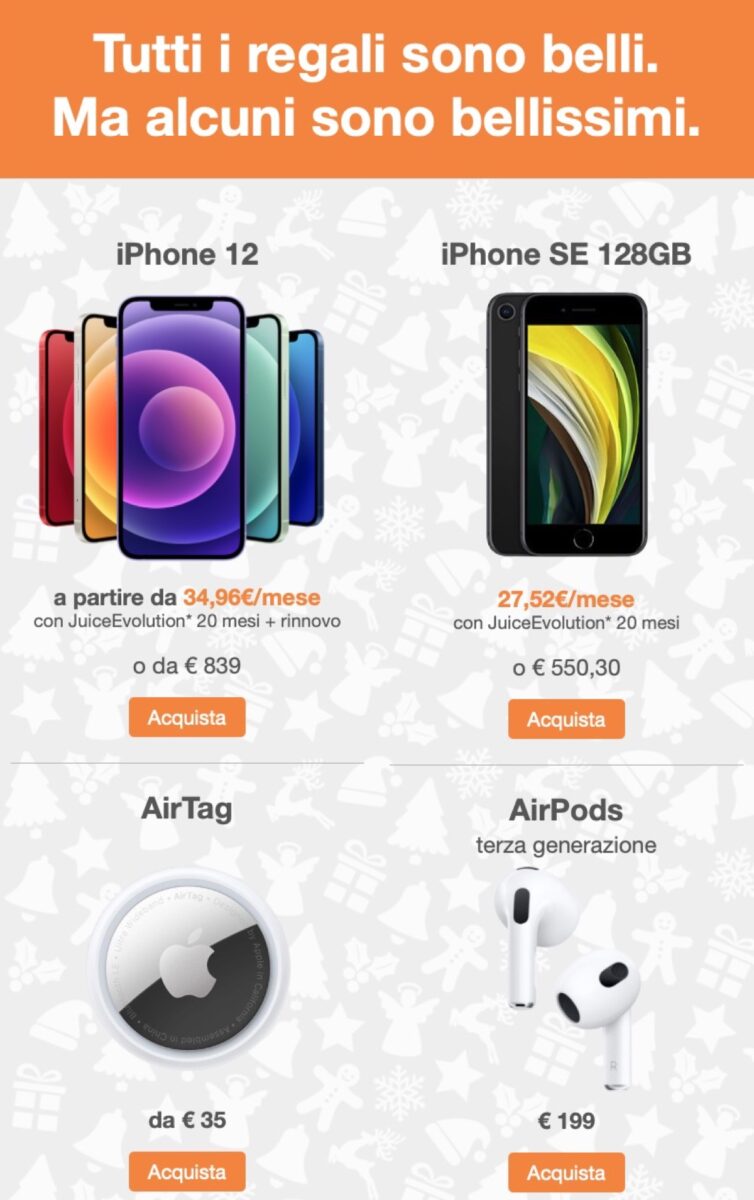Select the Acquista button for AirTag

coord(187,1171)
